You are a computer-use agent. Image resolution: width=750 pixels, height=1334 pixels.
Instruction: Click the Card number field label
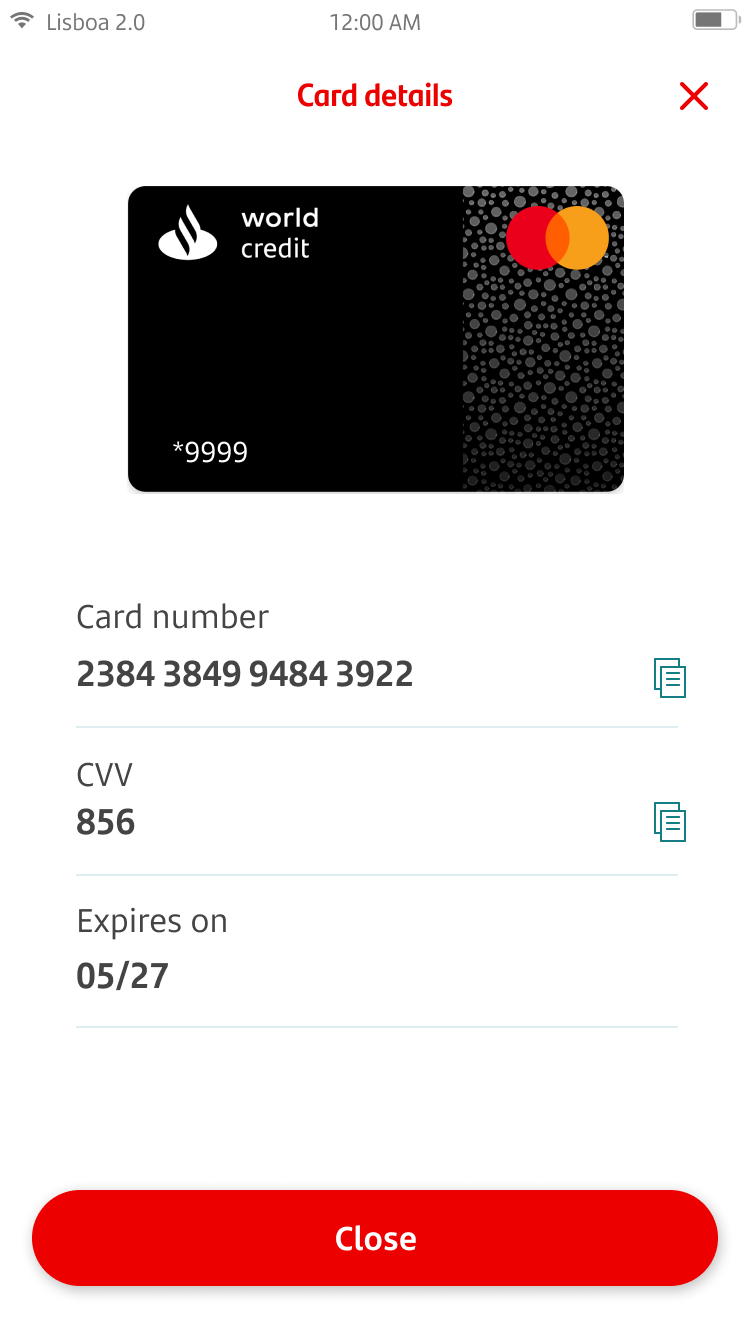pos(172,616)
